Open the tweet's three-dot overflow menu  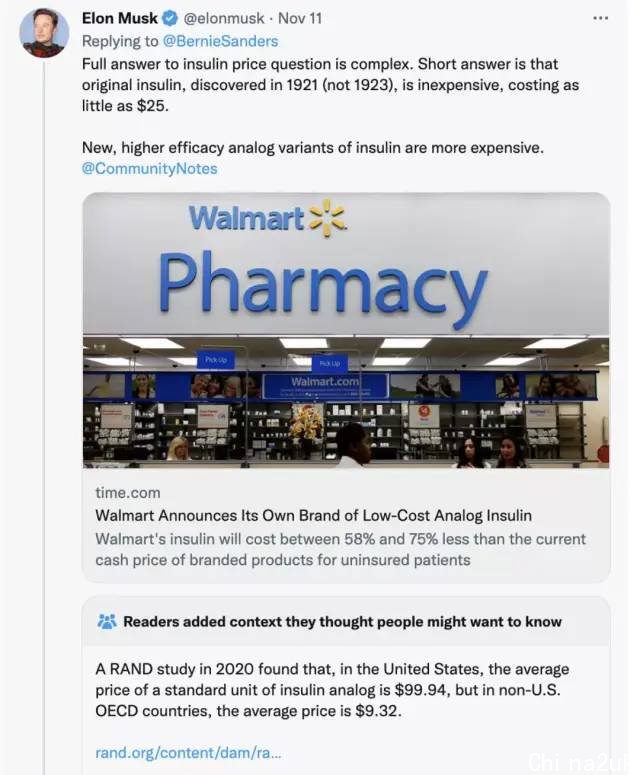[600, 18]
